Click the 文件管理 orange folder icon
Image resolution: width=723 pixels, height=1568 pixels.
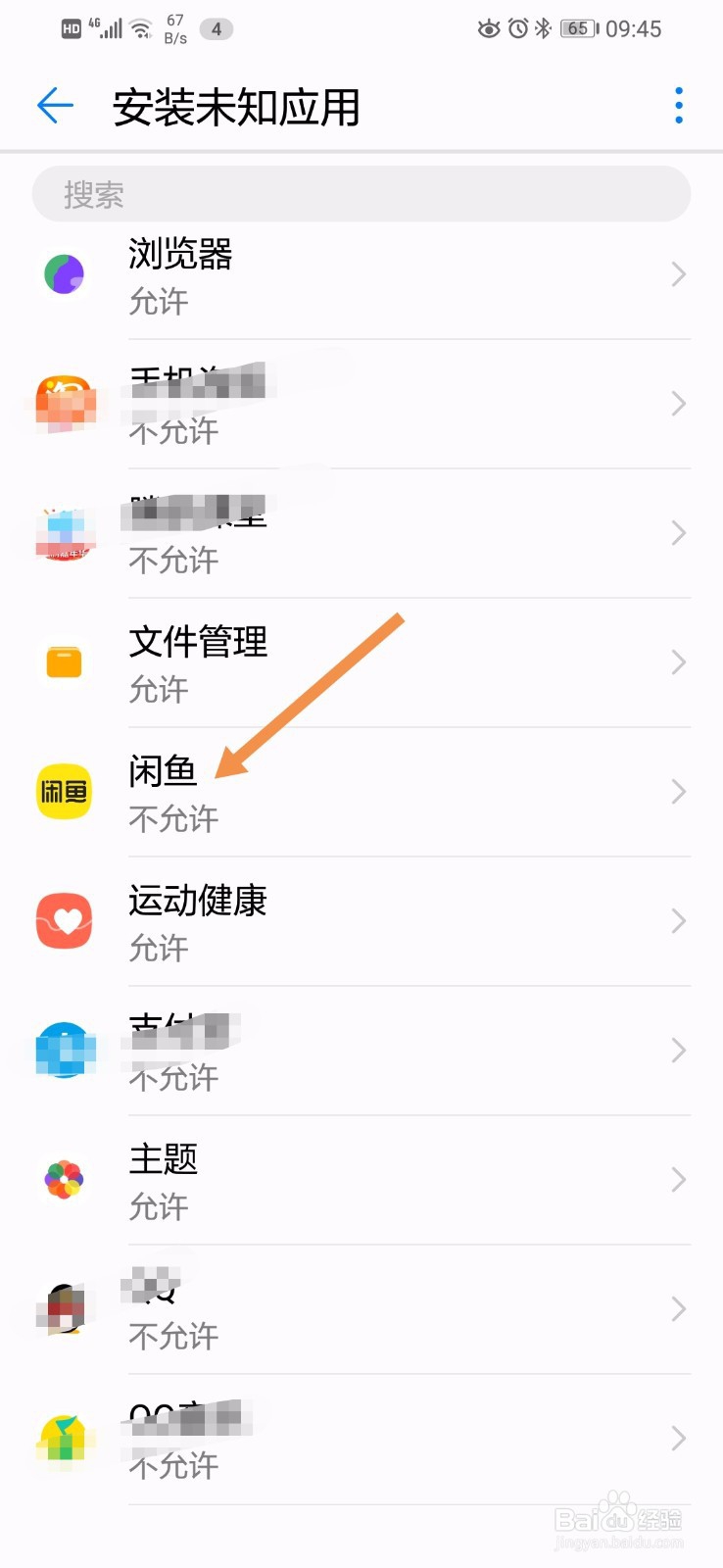point(63,661)
